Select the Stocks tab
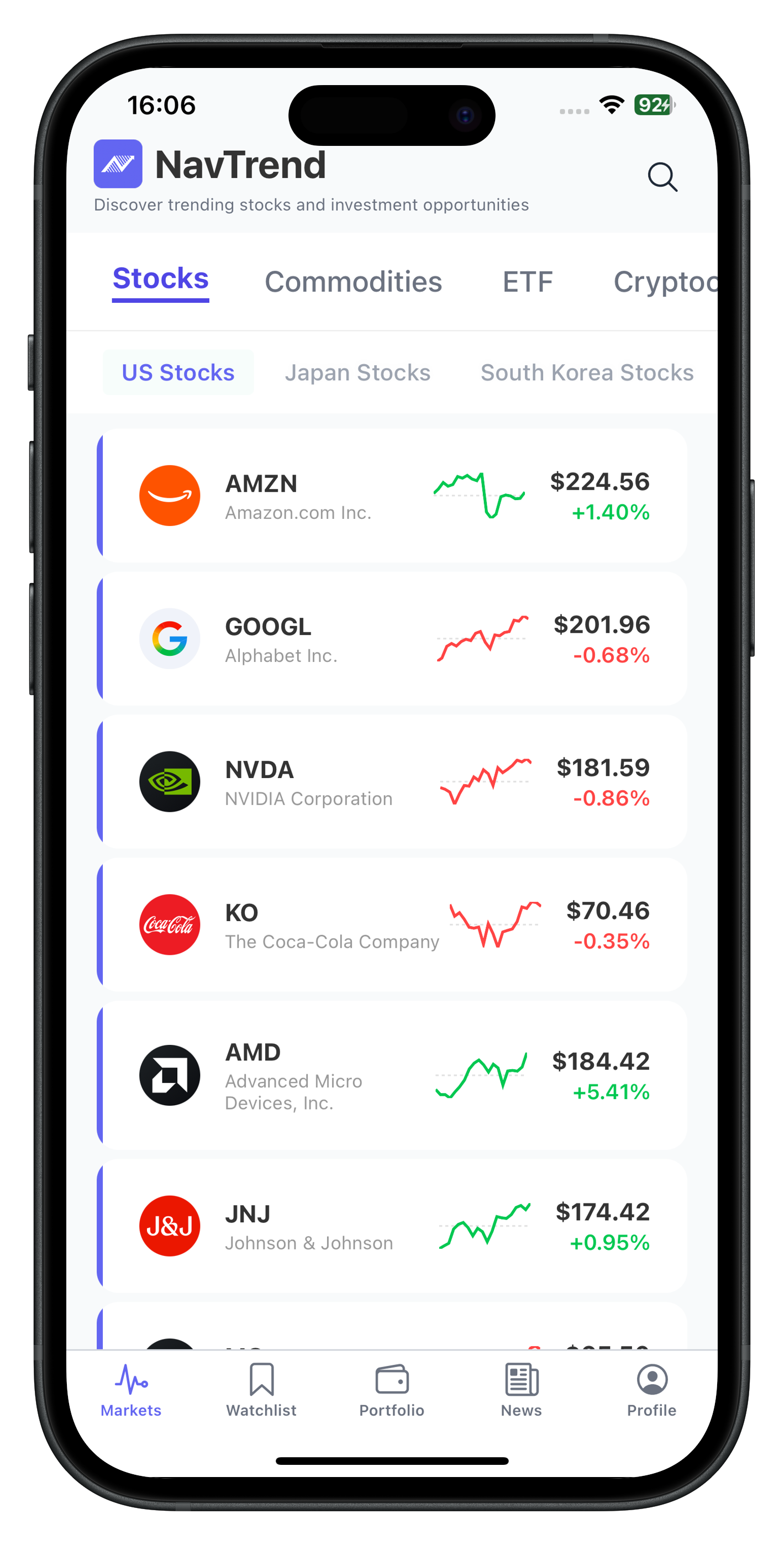Screen dimensions: 784x1545 coord(161,280)
